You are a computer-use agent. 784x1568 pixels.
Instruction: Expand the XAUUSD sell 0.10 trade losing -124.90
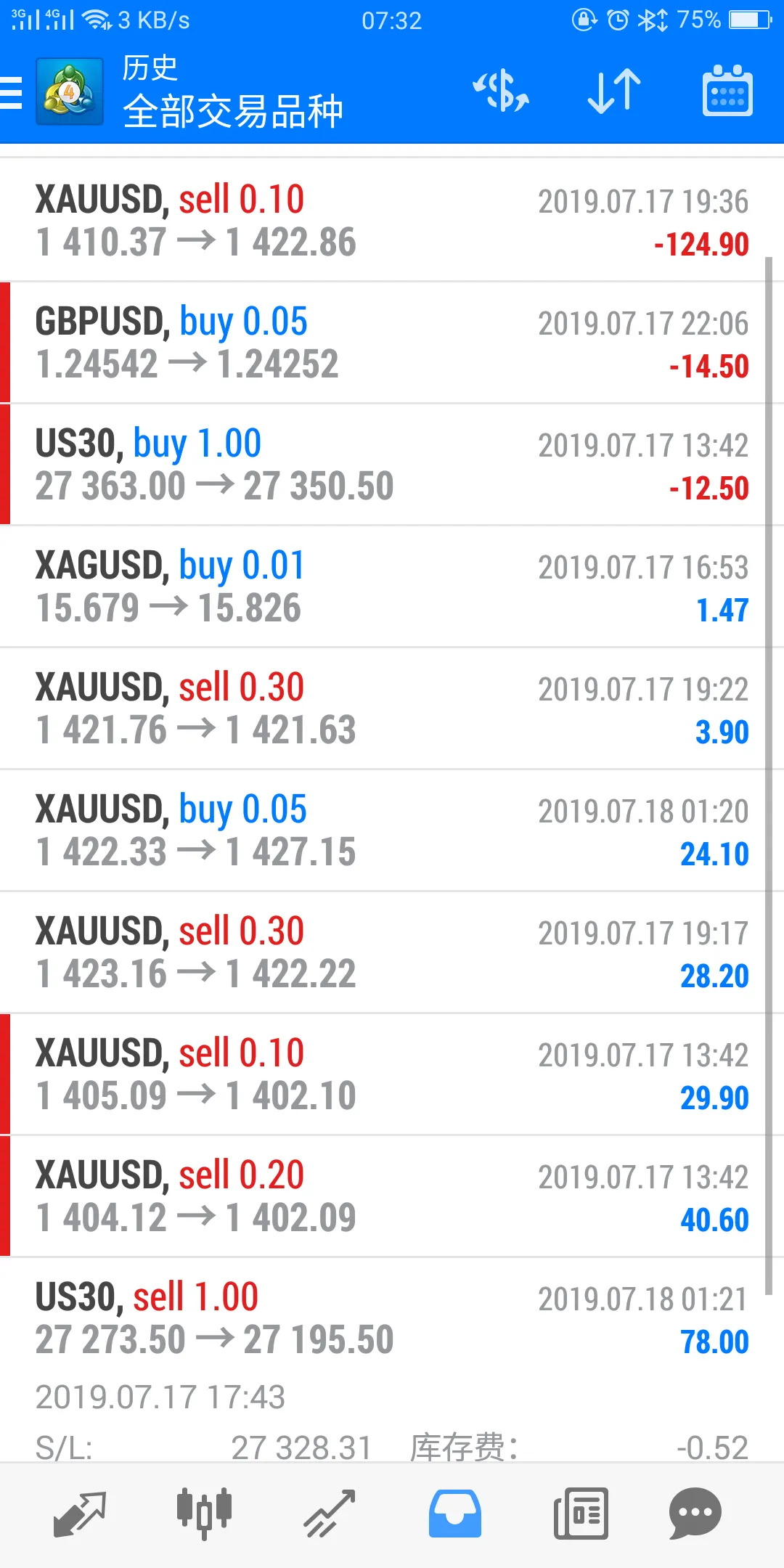pos(392,220)
